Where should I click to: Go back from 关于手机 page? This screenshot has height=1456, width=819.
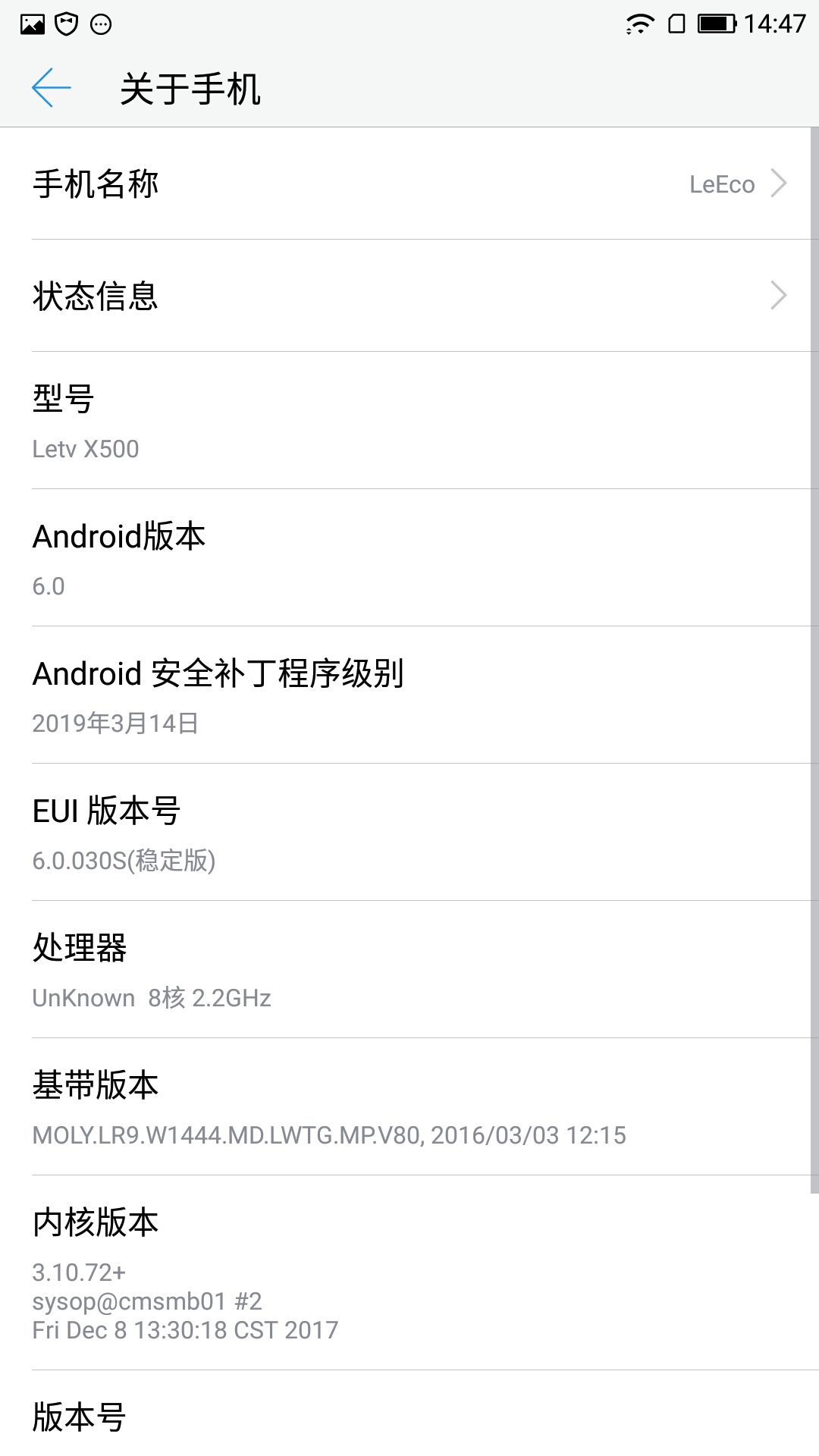52,88
